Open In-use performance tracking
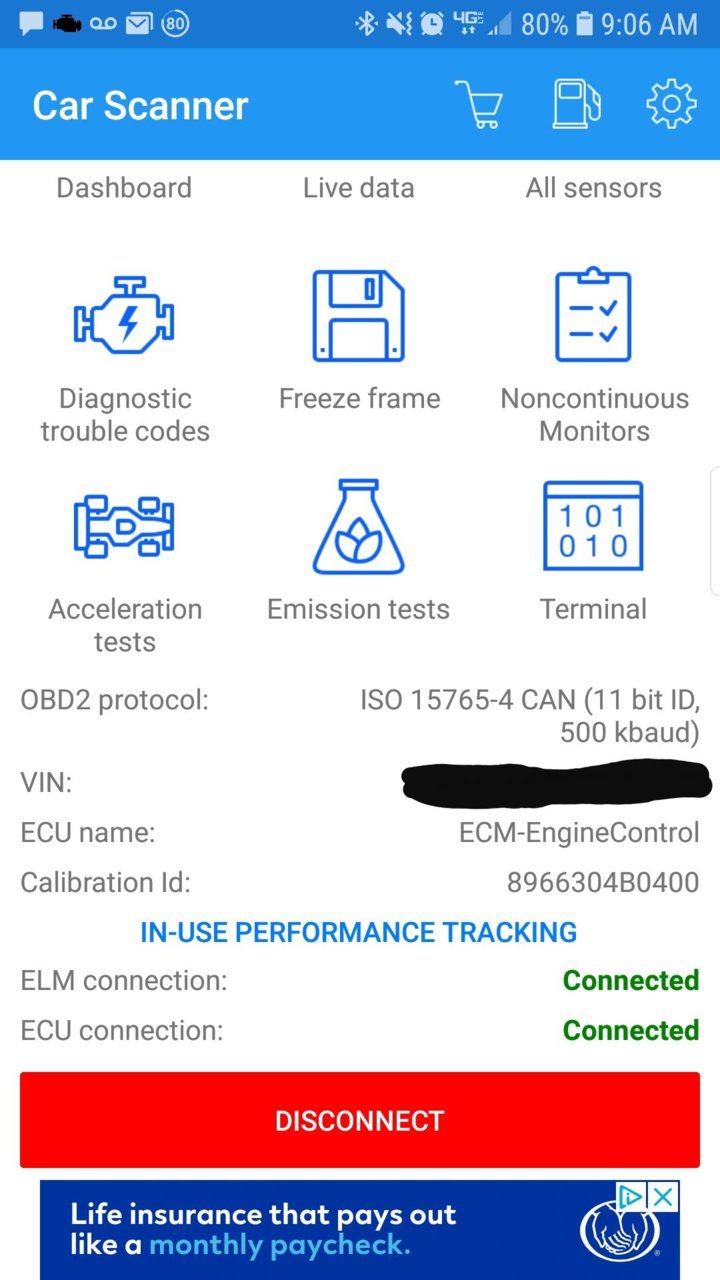This screenshot has width=720, height=1280. tap(359, 932)
